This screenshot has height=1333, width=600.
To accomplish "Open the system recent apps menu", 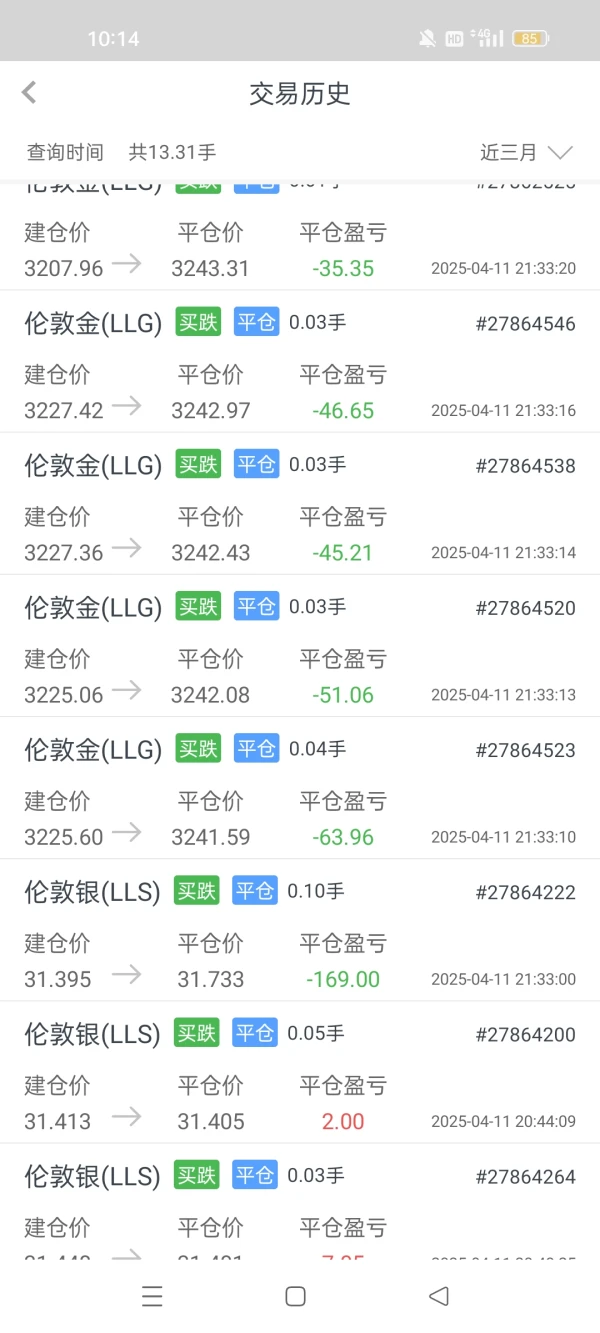I will [152, 1296].
